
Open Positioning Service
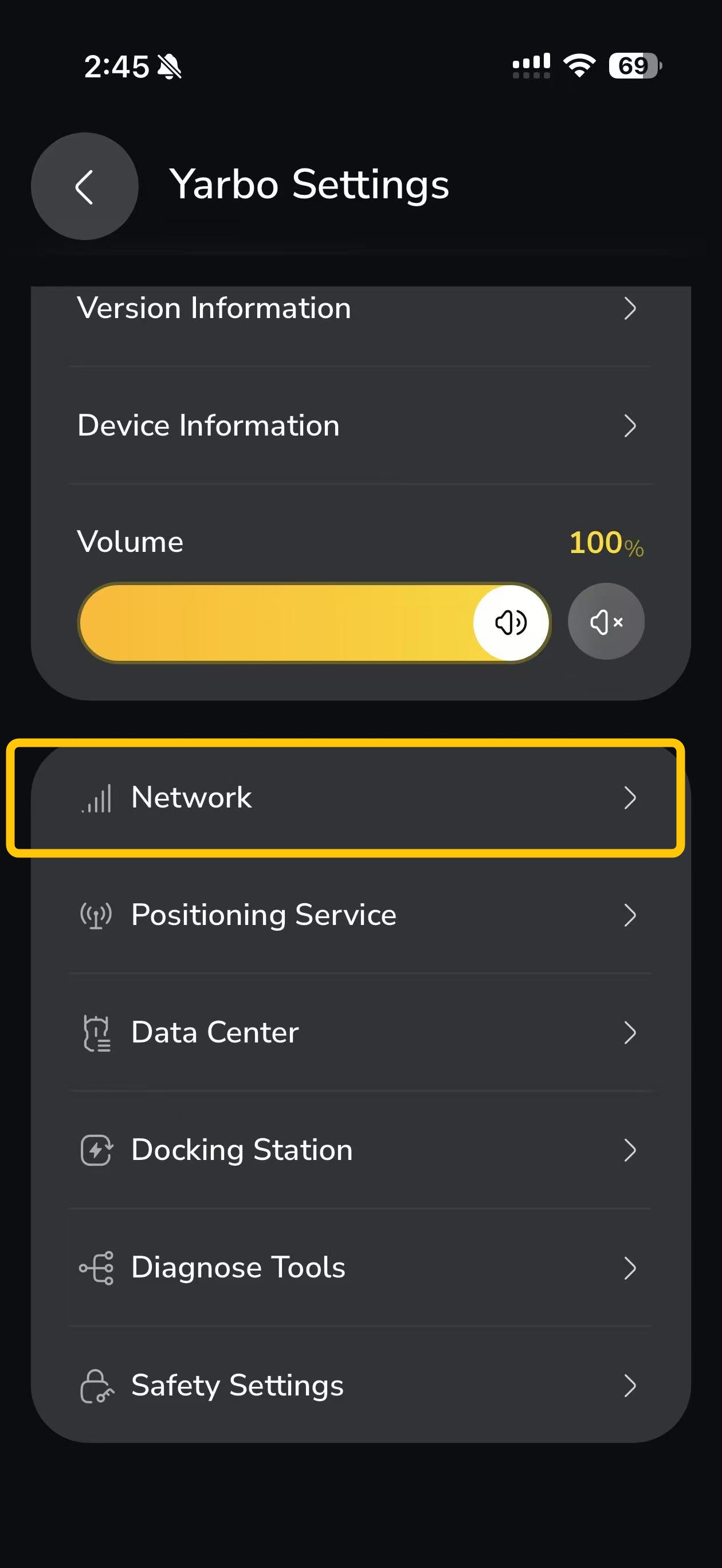pyautogui.click(x=360, y=915)
